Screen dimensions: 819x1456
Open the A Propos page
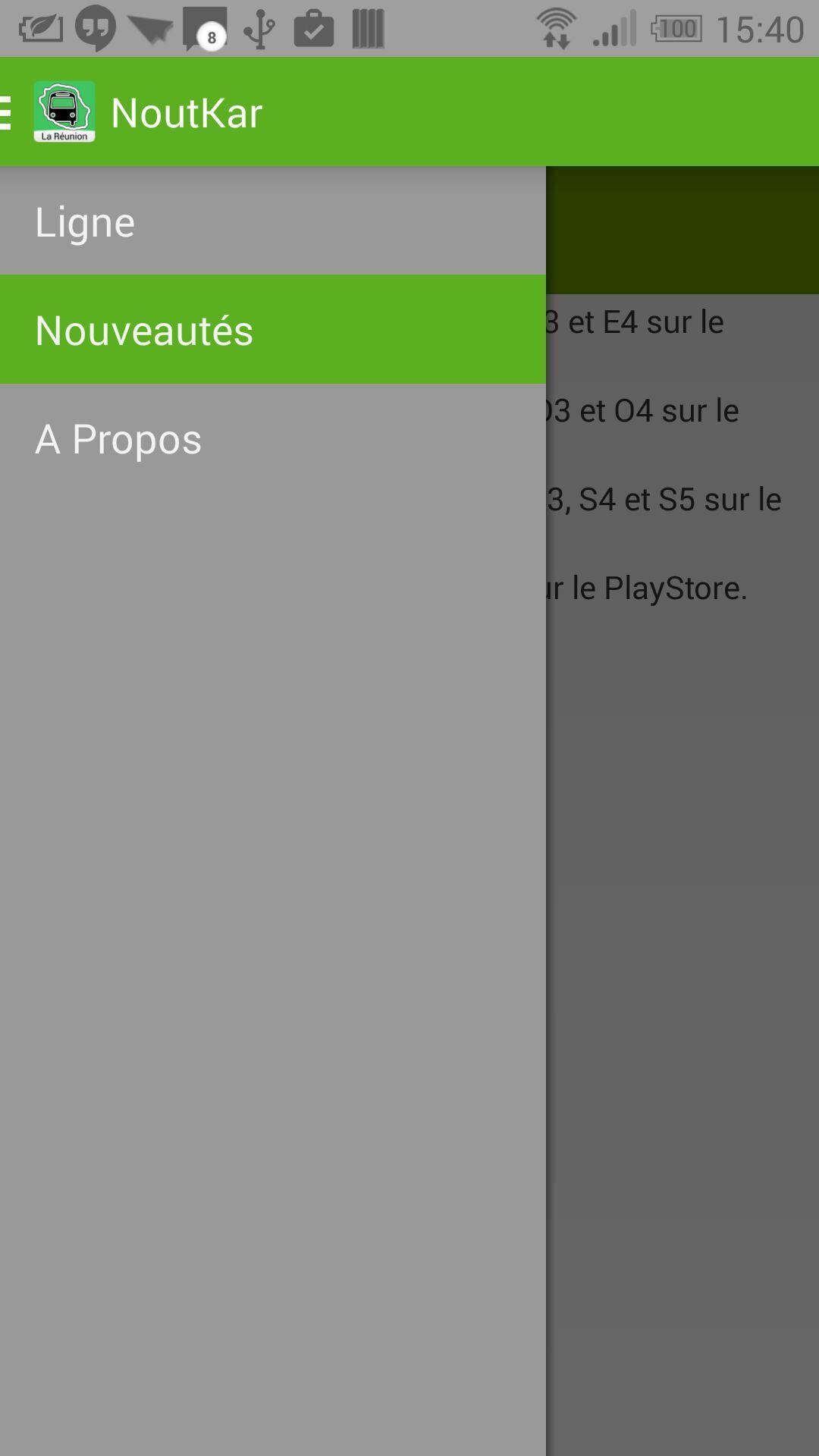coord(272,439)
